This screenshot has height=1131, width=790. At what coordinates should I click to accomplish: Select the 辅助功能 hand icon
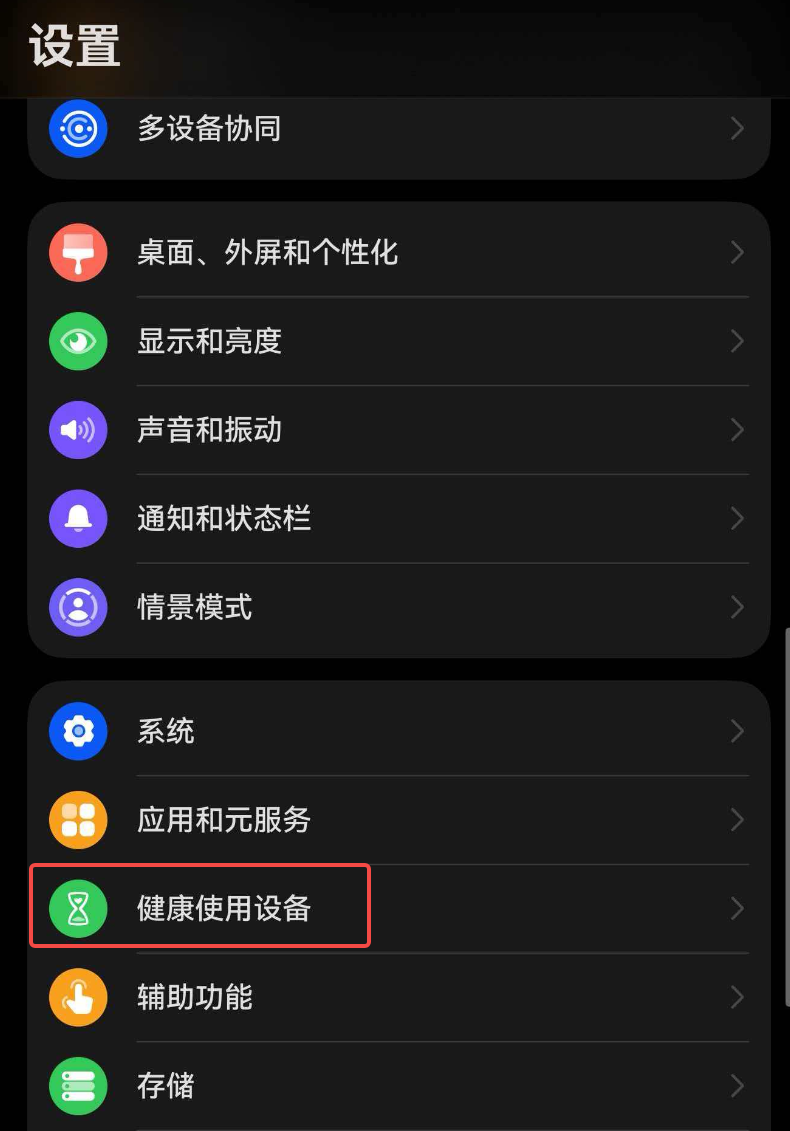tap(78, 997)
